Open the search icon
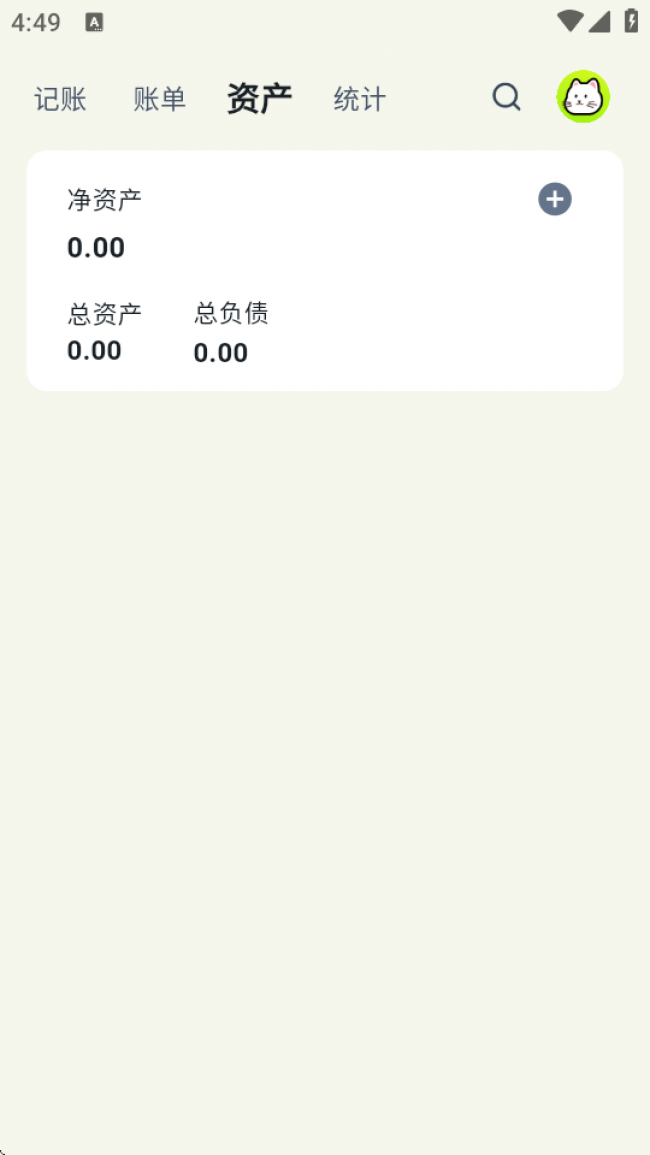This screenshot has width=650, height=1155. pos(507,97)
